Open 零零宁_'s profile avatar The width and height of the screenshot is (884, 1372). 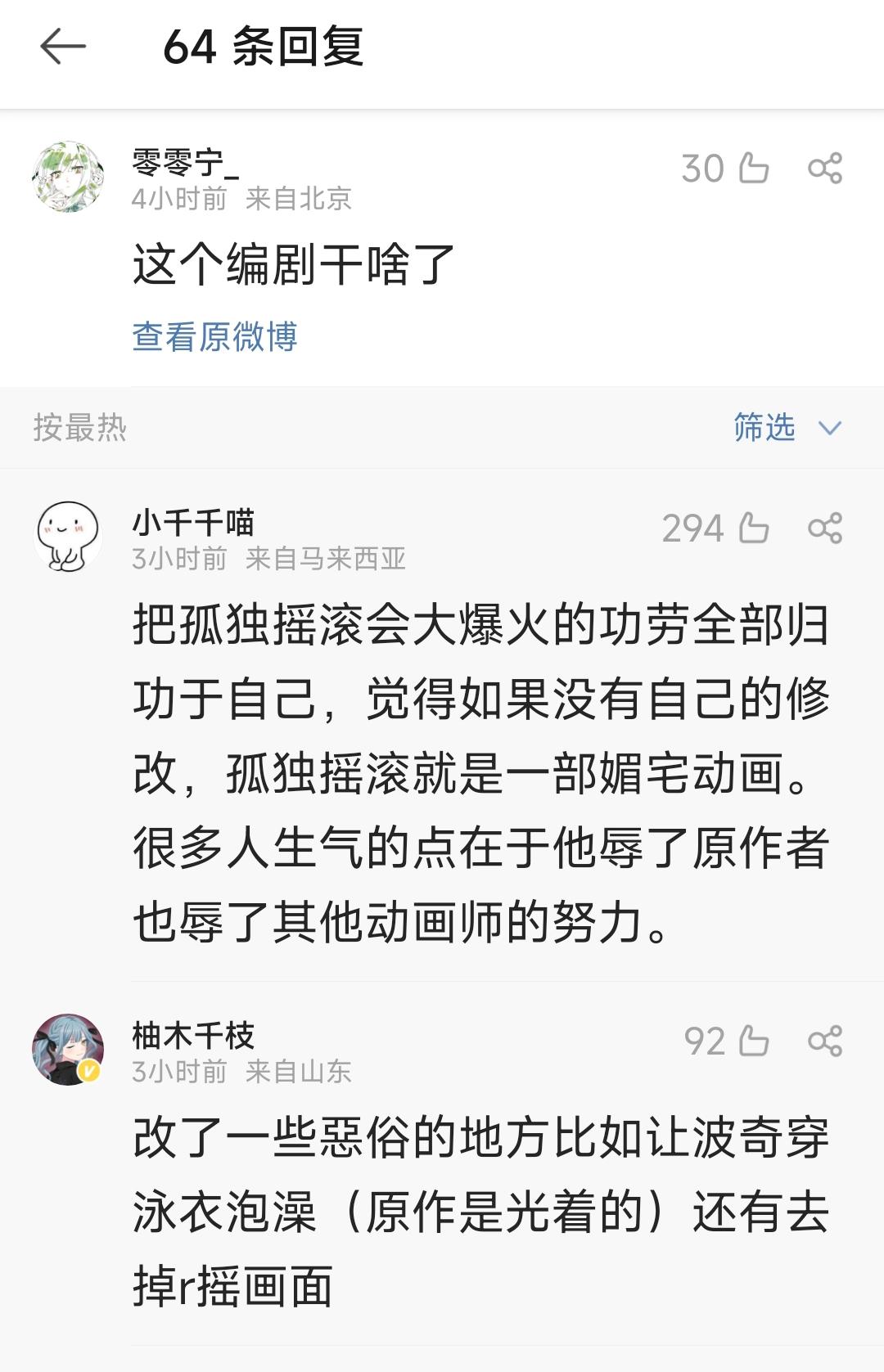[68, 177]
